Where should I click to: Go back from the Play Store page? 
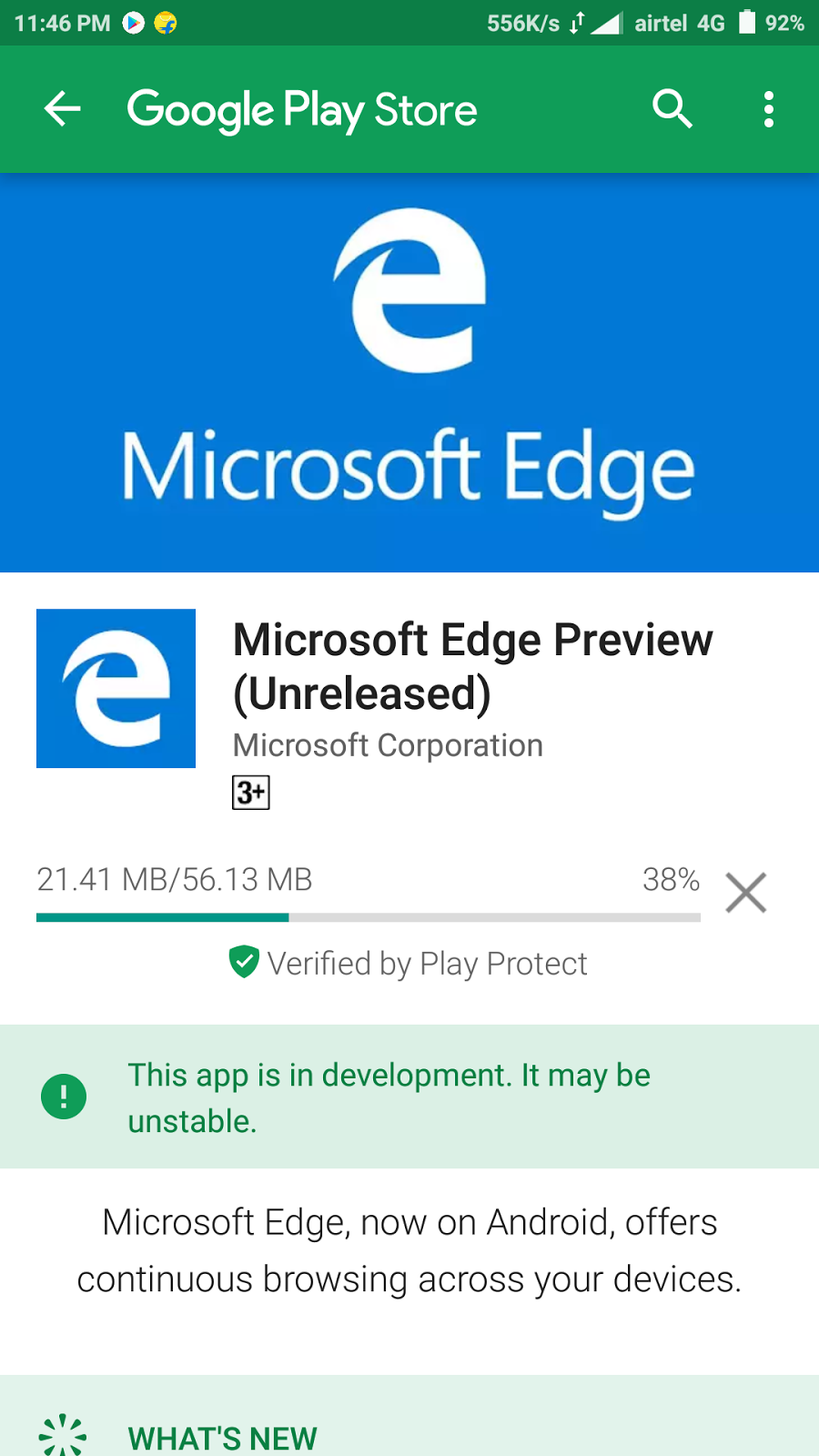62,110
